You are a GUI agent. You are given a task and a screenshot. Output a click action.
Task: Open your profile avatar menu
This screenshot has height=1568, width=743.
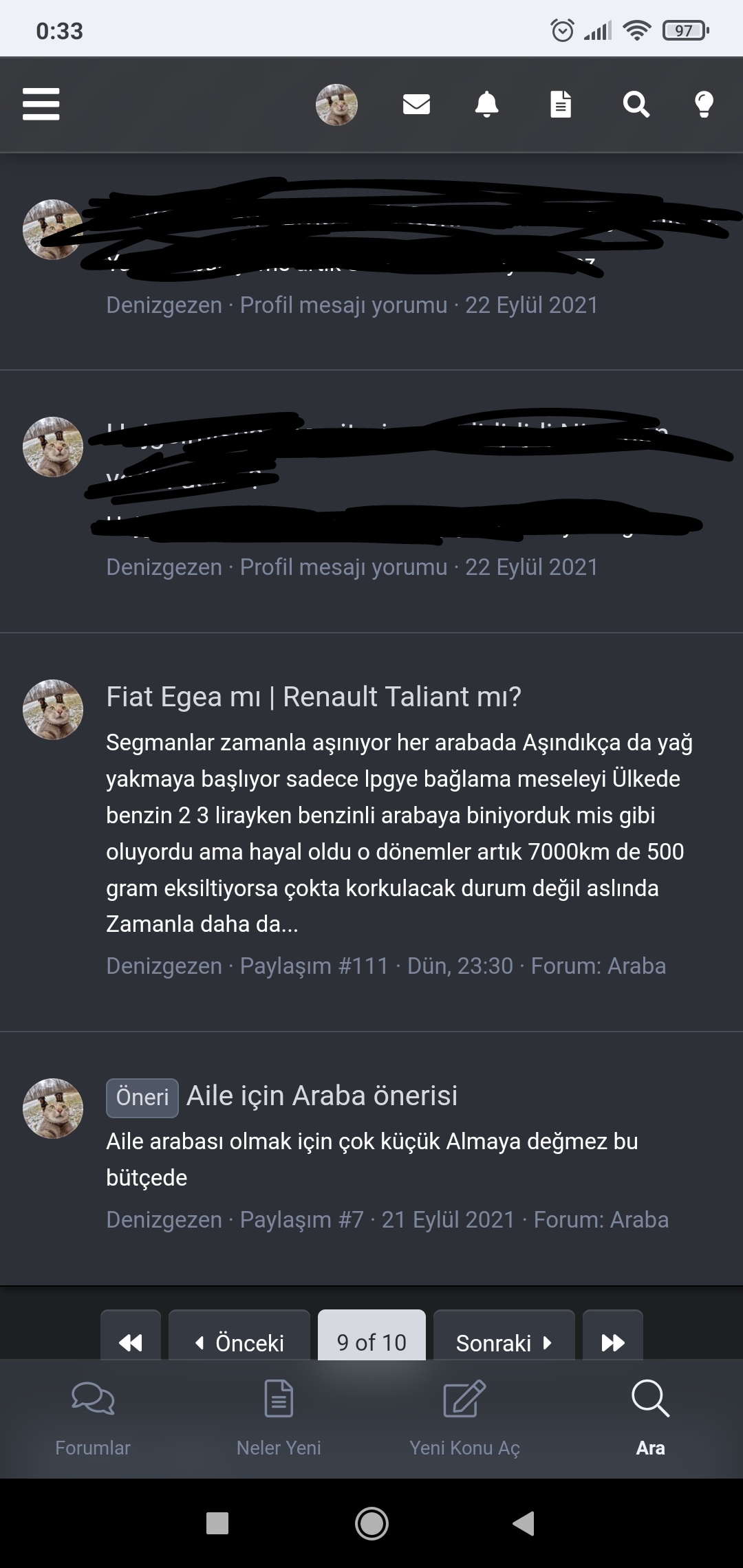[336, 105]
